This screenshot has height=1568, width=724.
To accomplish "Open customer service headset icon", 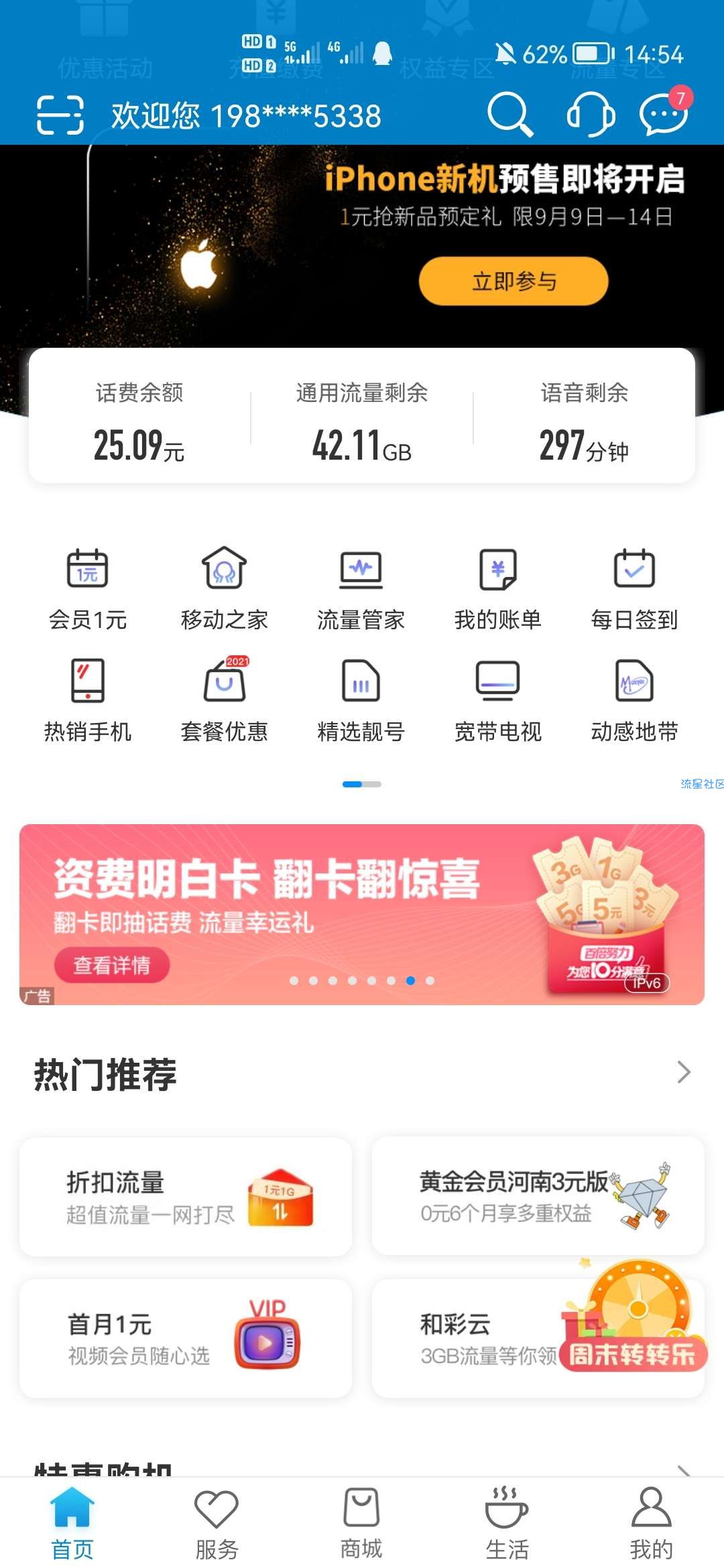I will click(x=590, y=115).
